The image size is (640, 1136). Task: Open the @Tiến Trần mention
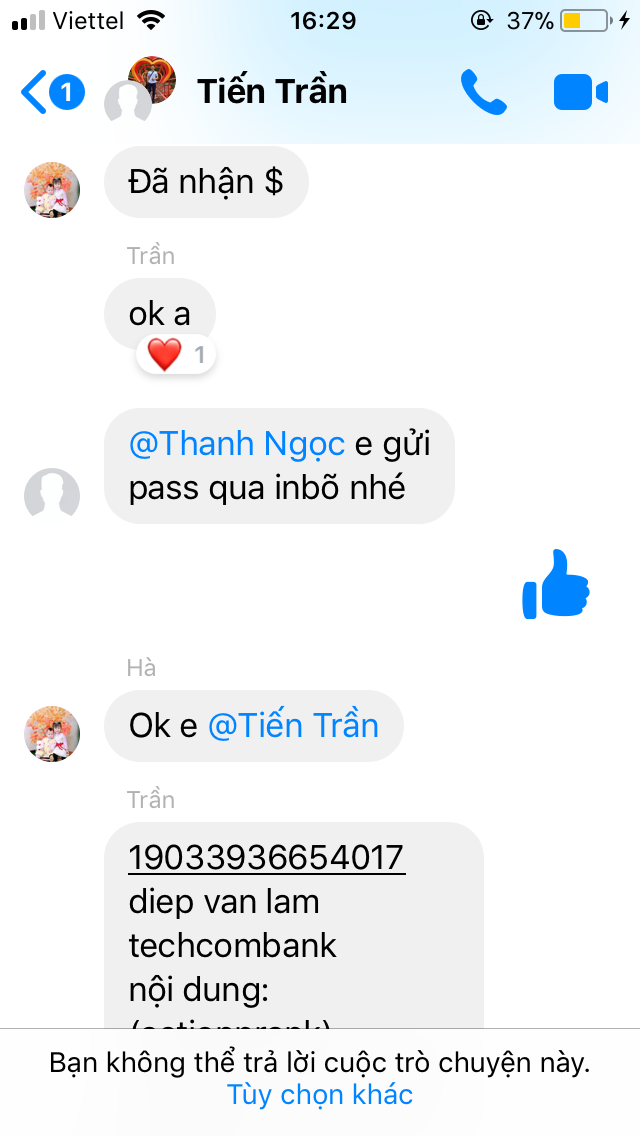click(x=293, y=725)
